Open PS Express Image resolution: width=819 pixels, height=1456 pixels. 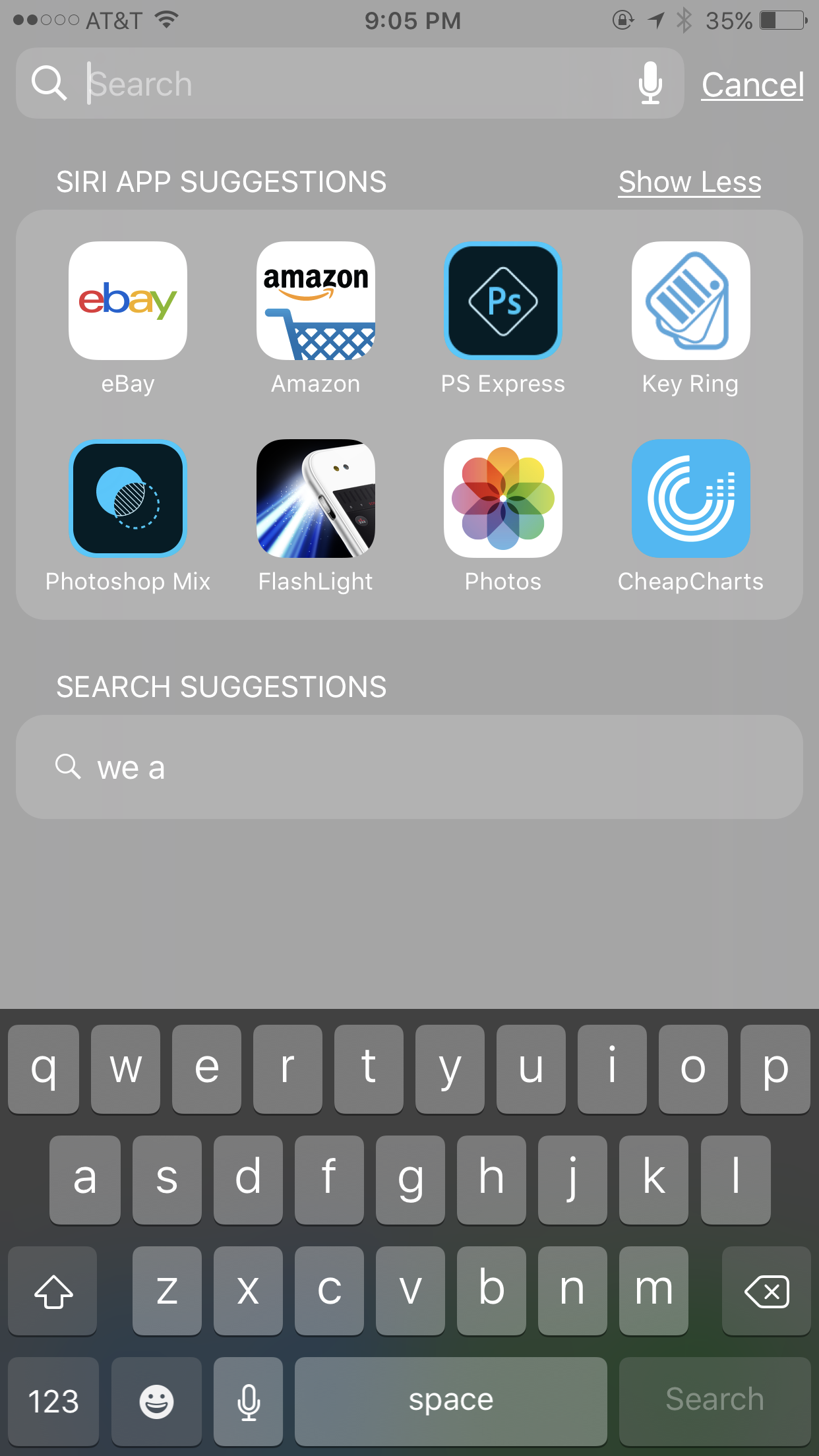tap(503, 301)
